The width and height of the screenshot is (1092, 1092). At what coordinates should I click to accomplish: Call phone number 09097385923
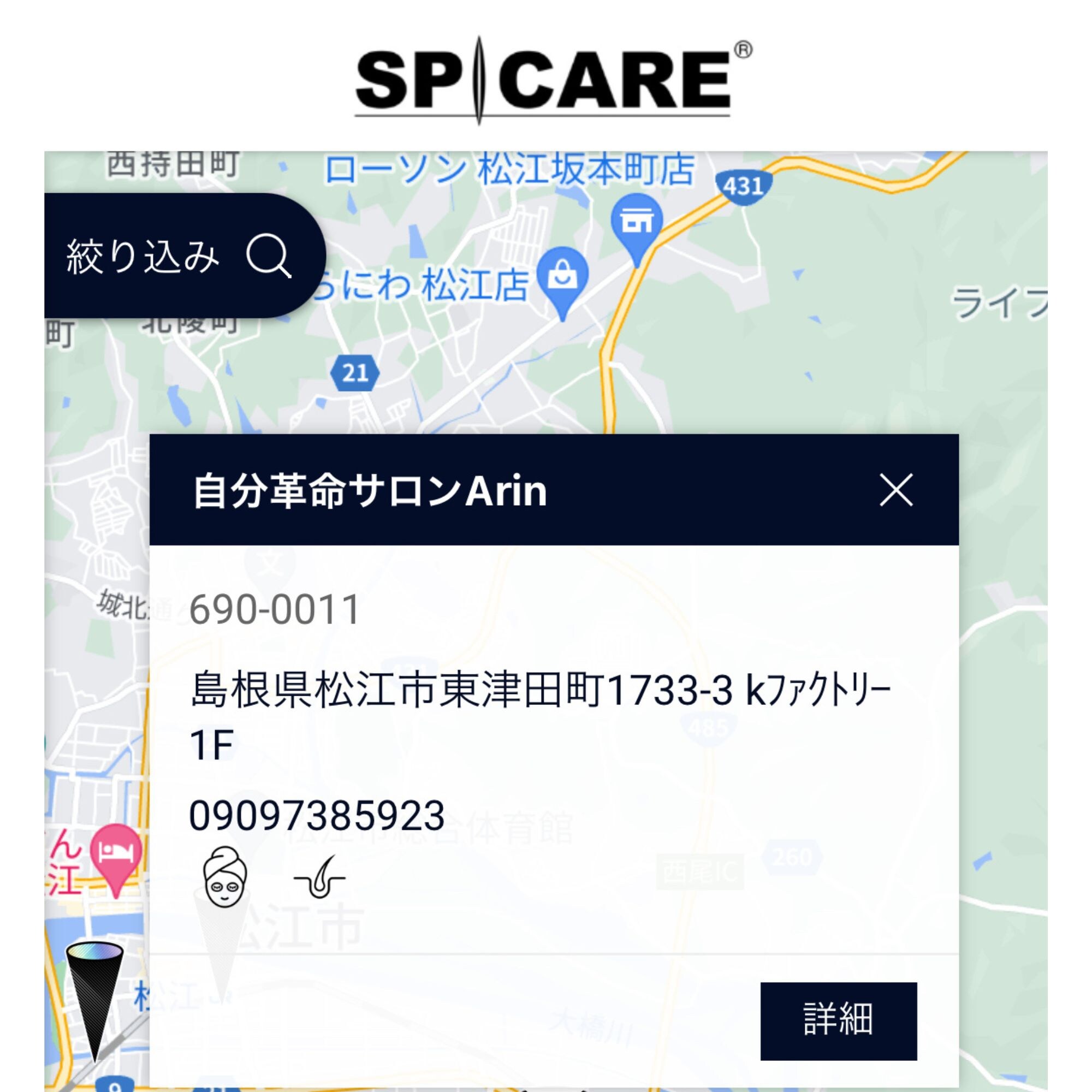317,816
